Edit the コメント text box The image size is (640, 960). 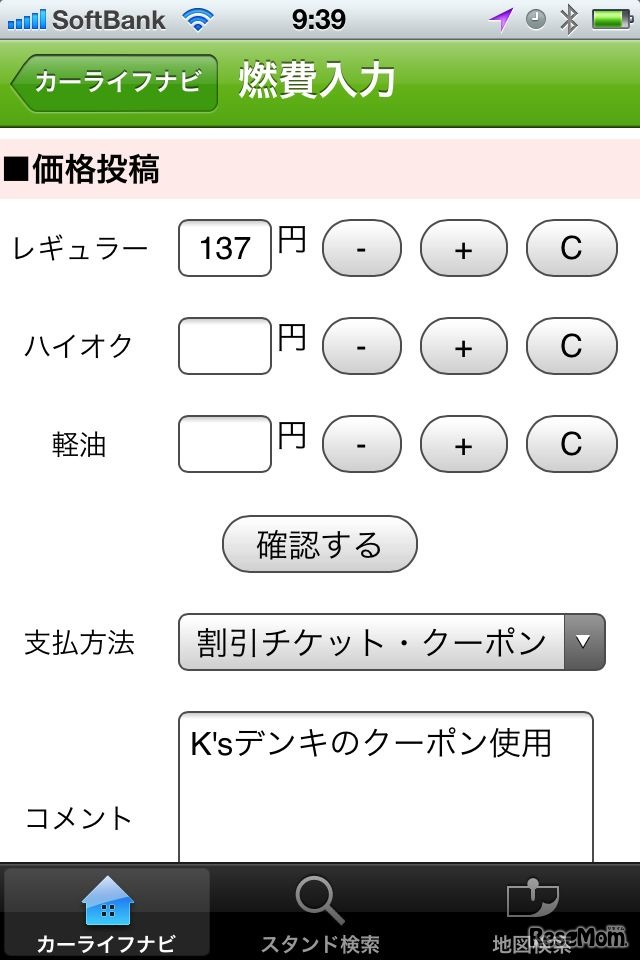coord(385,790)
